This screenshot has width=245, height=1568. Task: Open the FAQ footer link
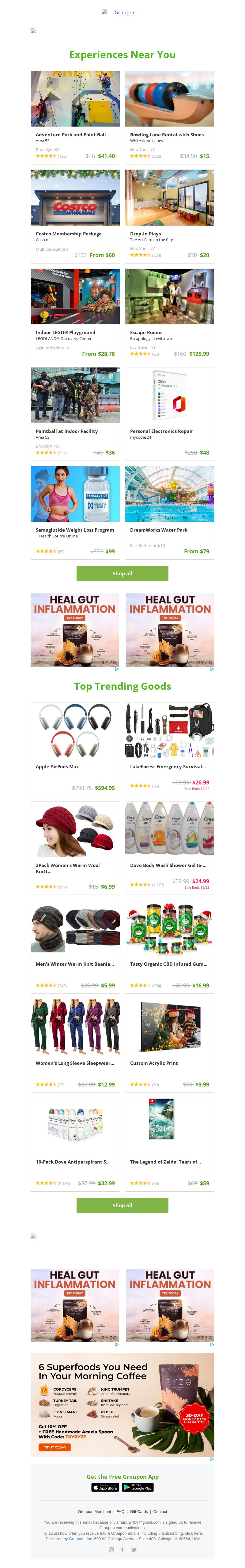tap(121, 1511)
